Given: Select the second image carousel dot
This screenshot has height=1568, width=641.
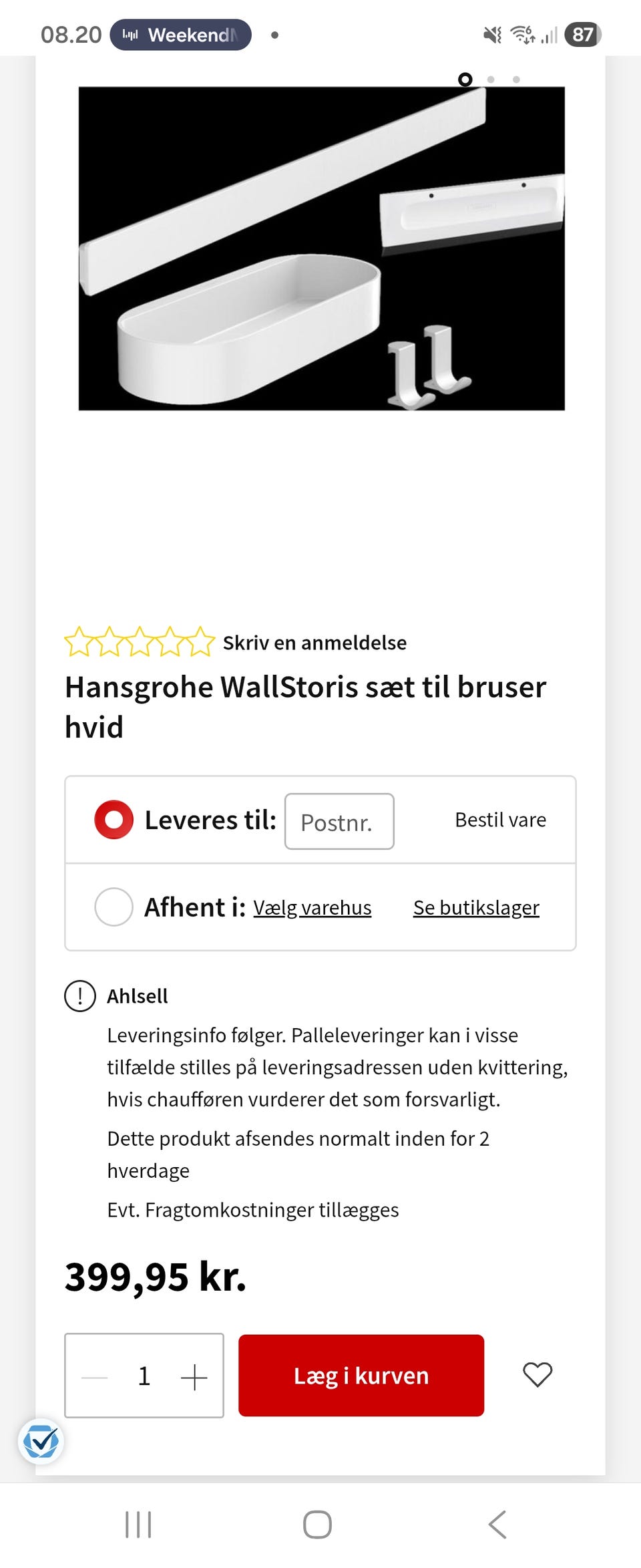Looking at the screenshot, I should click(492, 79).
